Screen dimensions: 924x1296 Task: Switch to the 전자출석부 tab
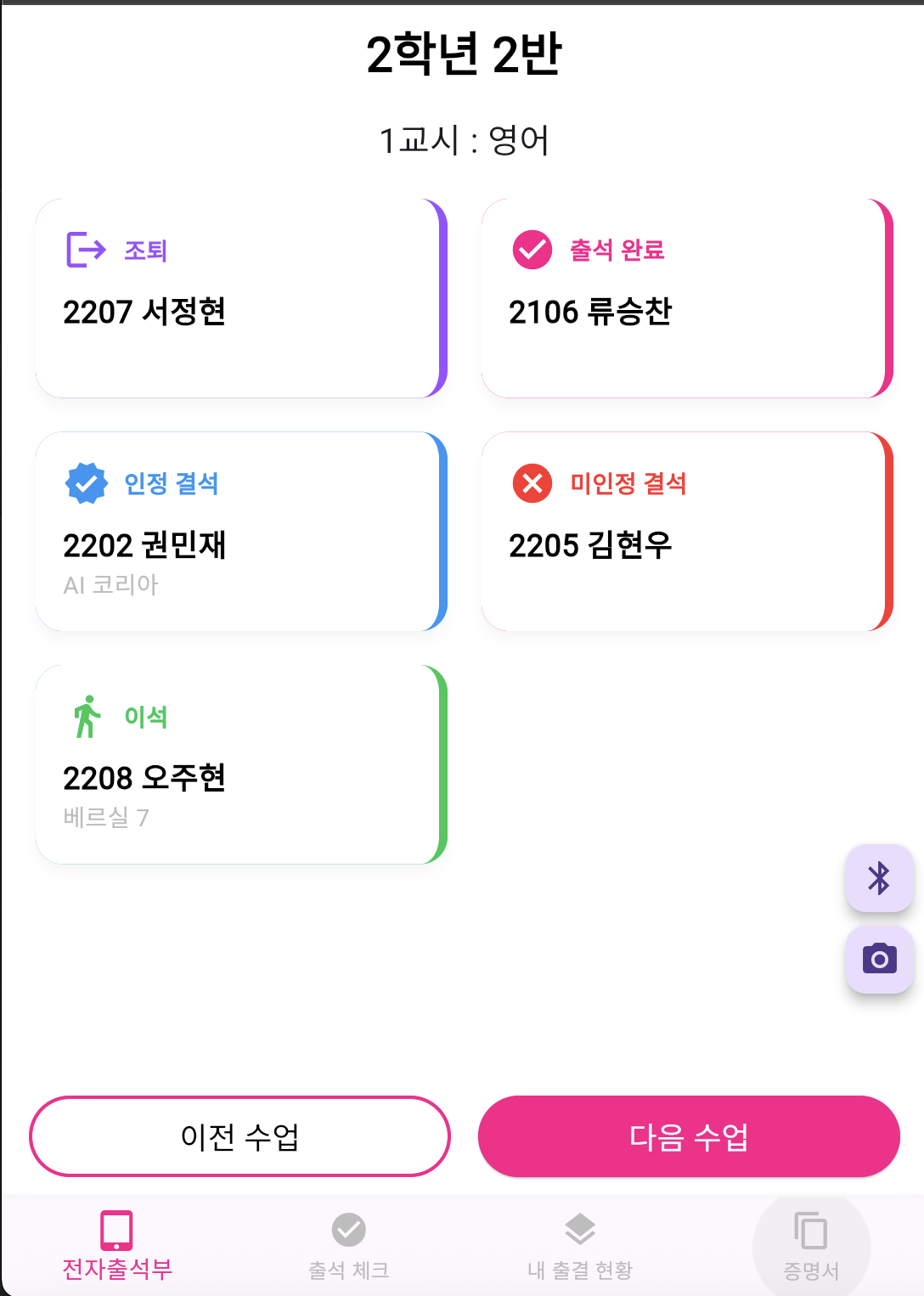pos(117,1245)
